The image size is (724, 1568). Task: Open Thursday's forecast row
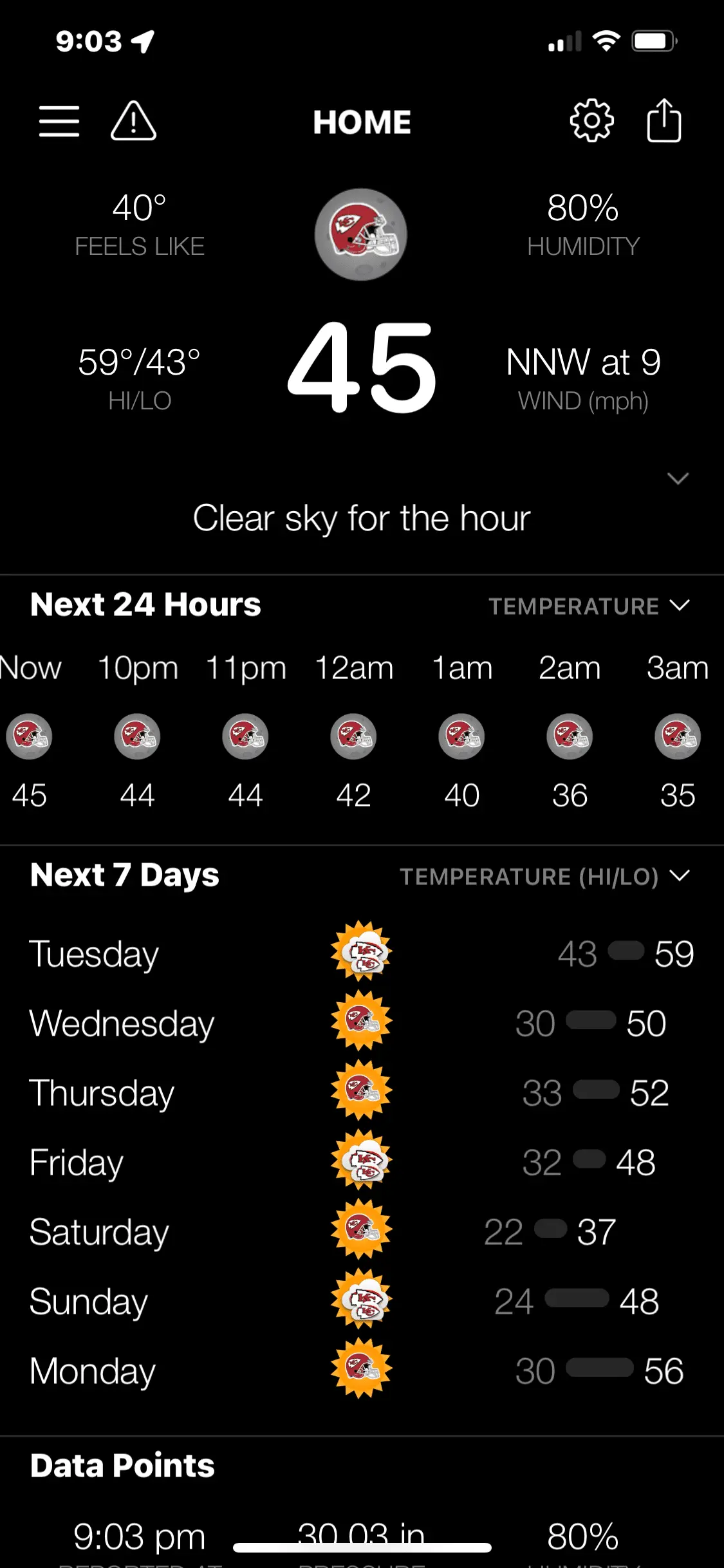coord(362,1092)
